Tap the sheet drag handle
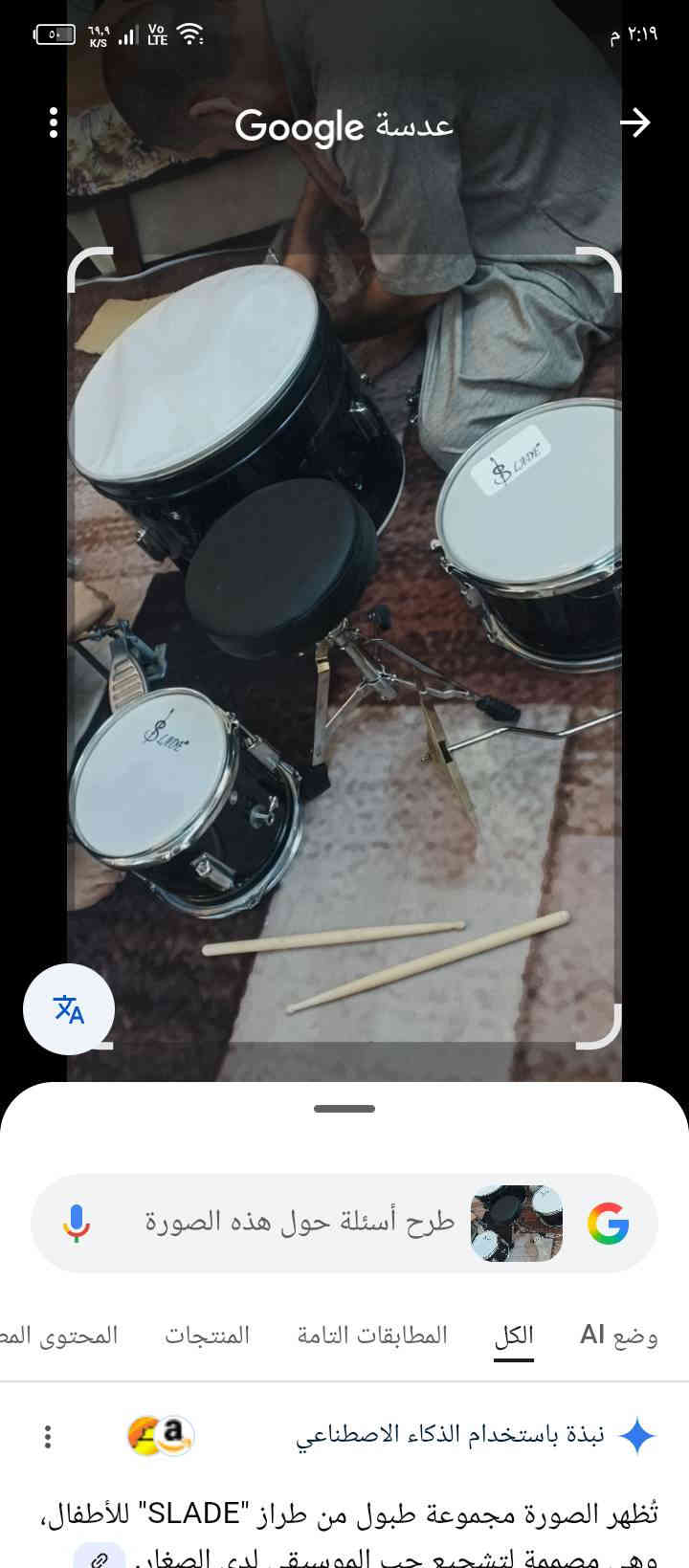This screenshot has height=1568, width=689. [x=344, y=1109]
